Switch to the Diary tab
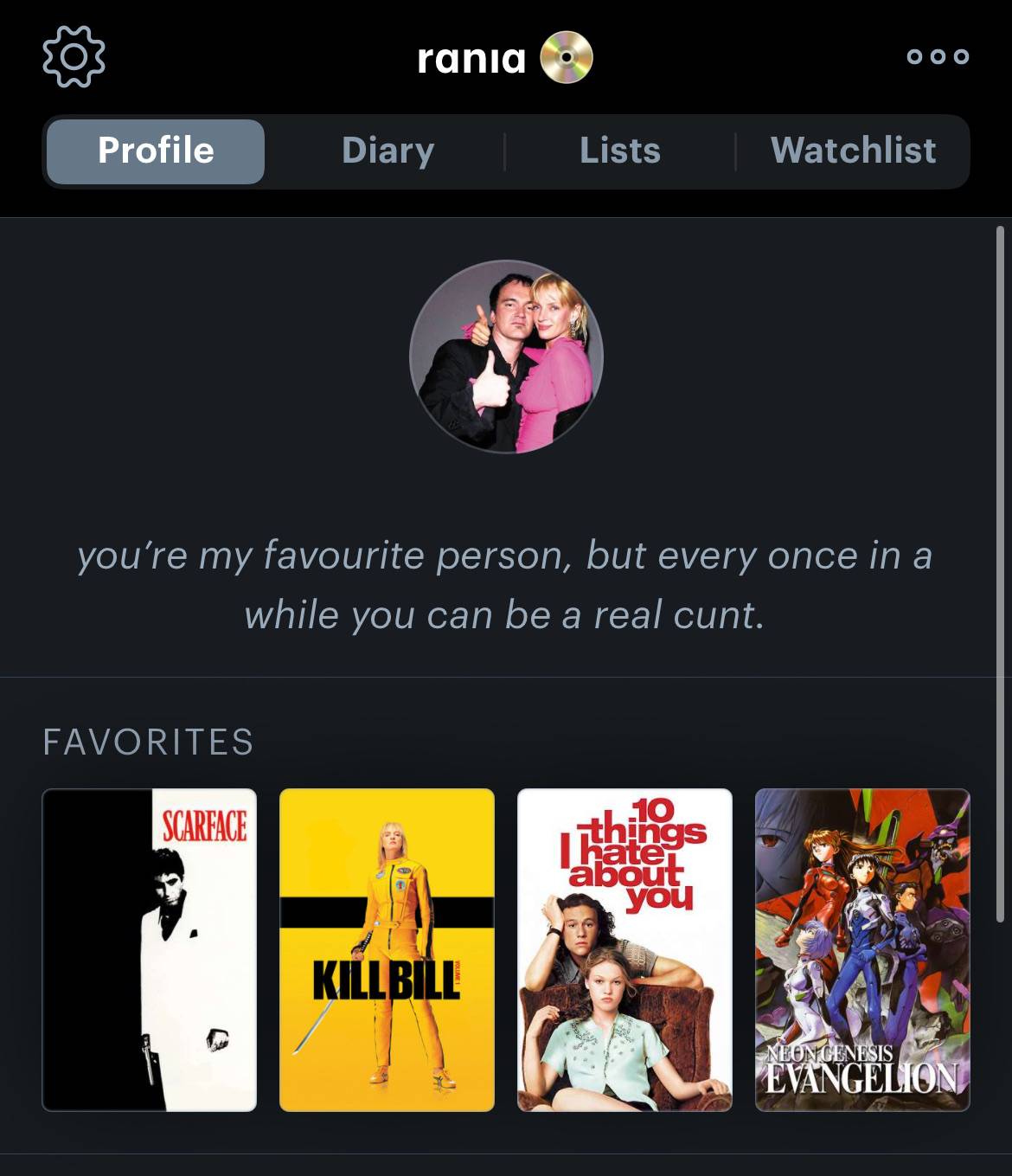The image size is (1012, 1176). click(388, 151)
